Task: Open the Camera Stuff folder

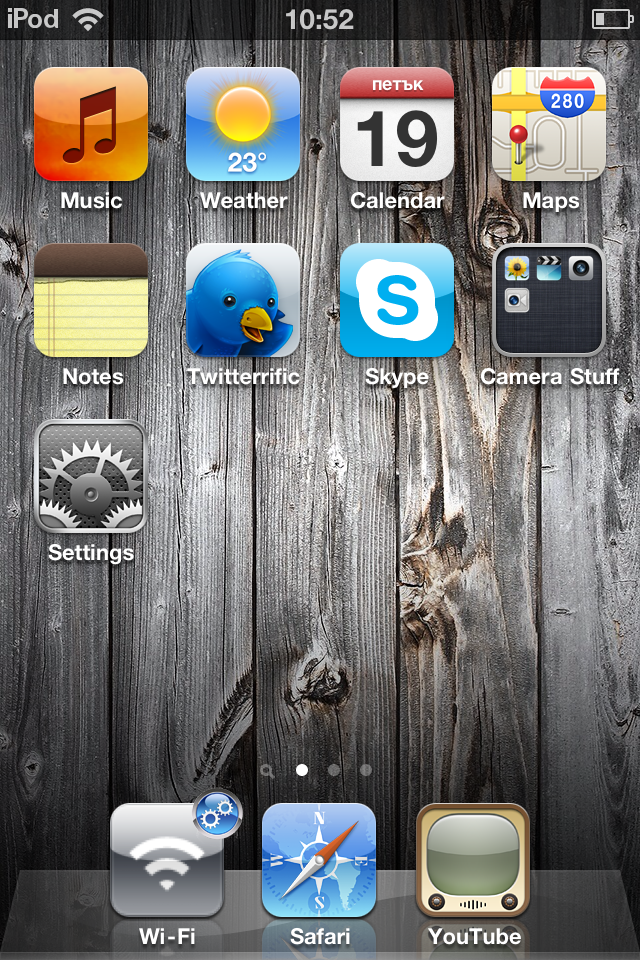Action: tap(549, 300)
